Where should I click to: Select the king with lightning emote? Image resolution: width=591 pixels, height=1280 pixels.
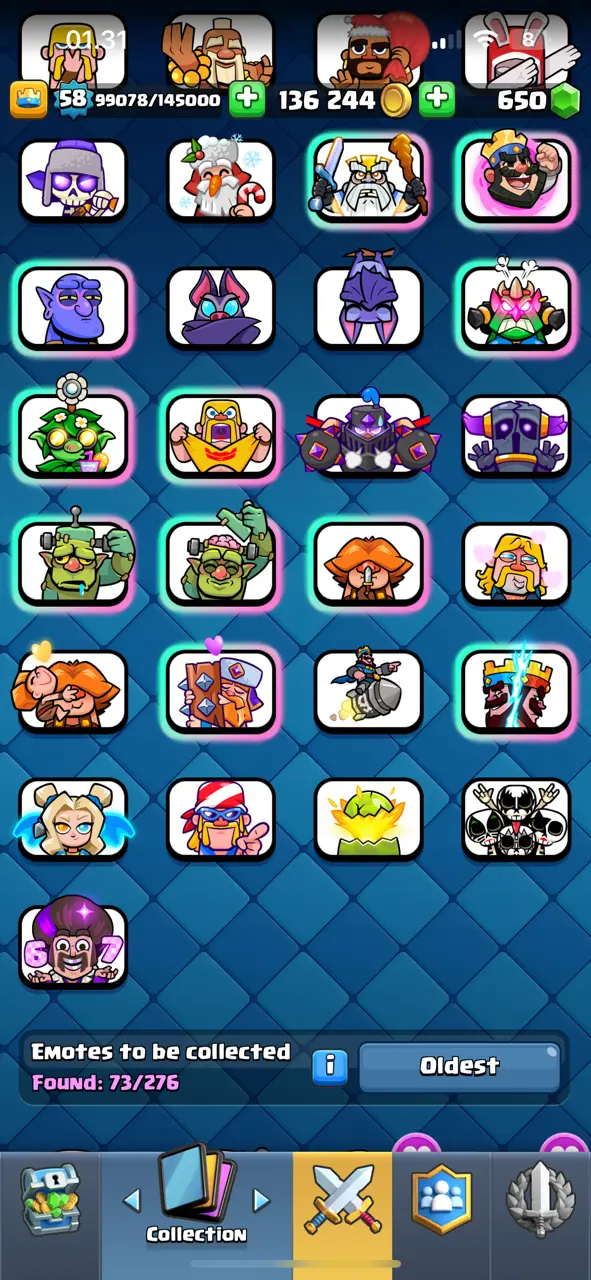pos(516,690)
